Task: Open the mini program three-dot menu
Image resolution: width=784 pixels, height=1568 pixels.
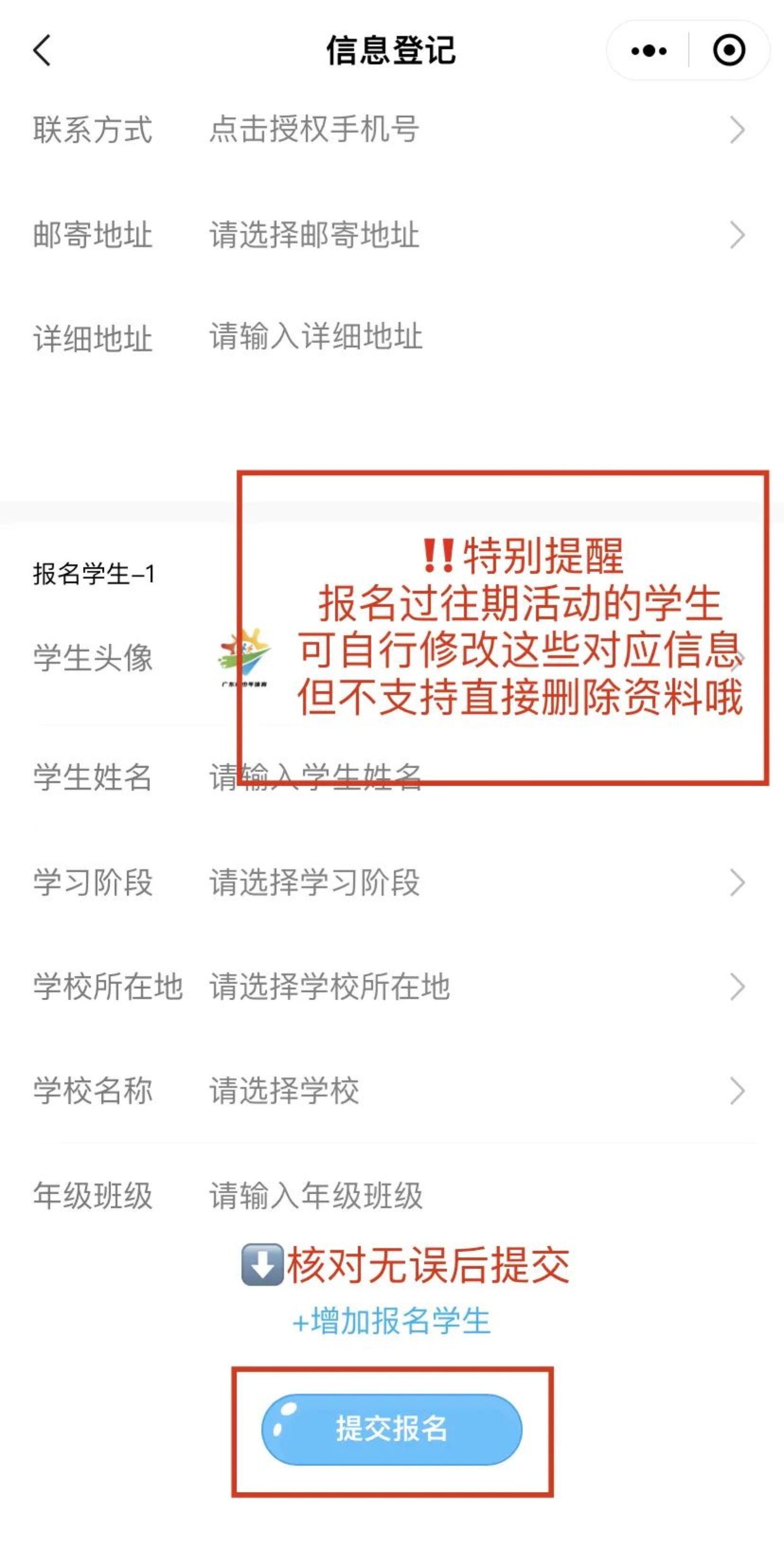Action: [649, 50]
